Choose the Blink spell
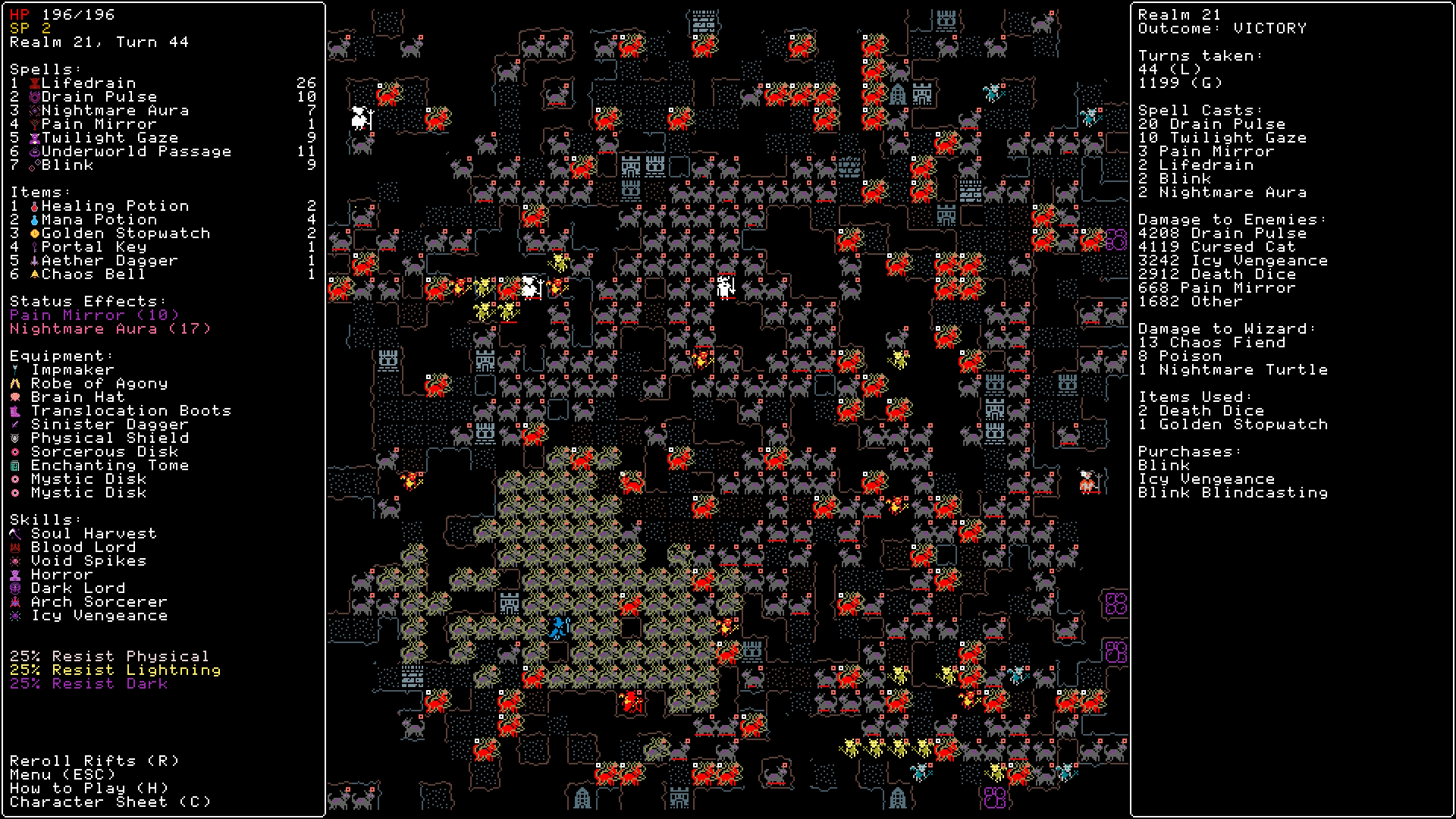 point(67,165)
